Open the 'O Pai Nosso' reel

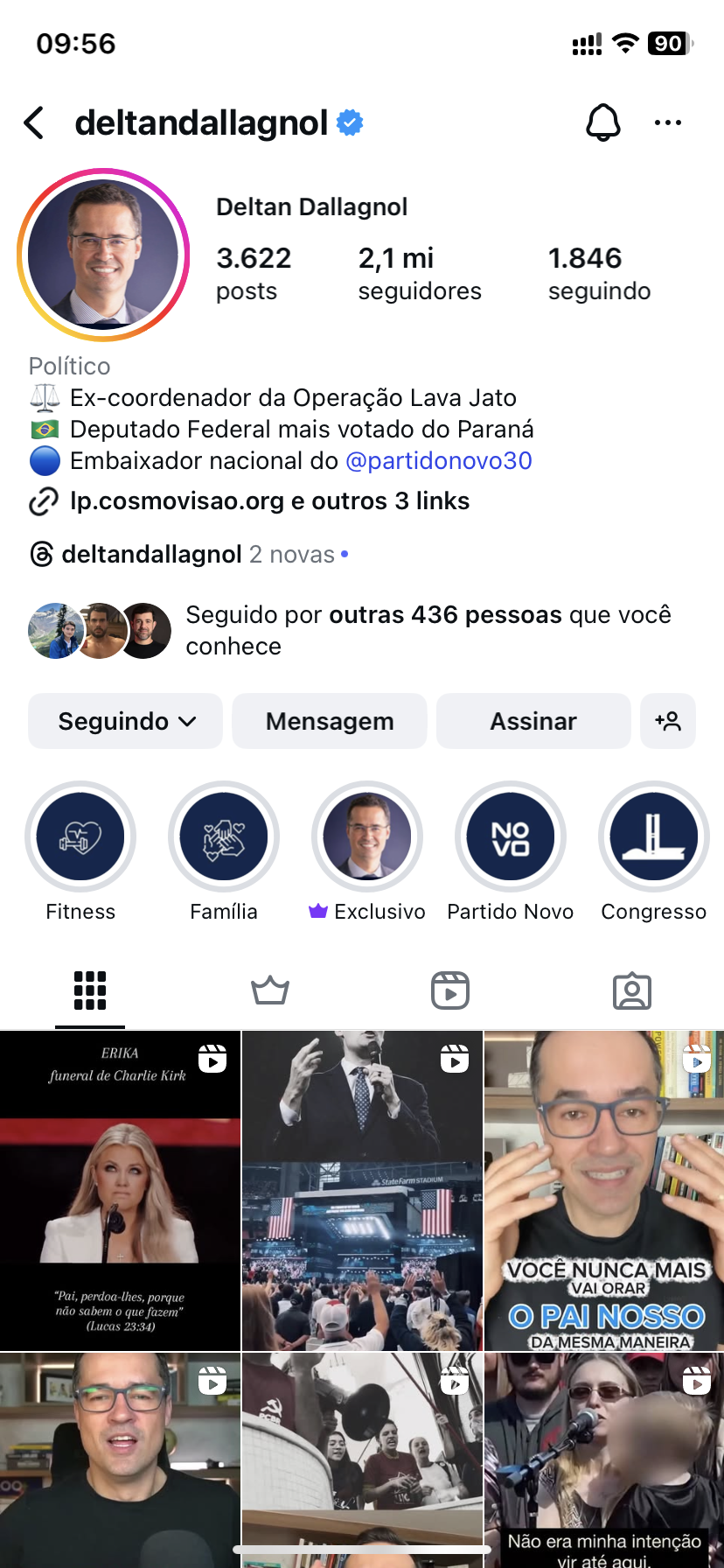coord(604,1190)
